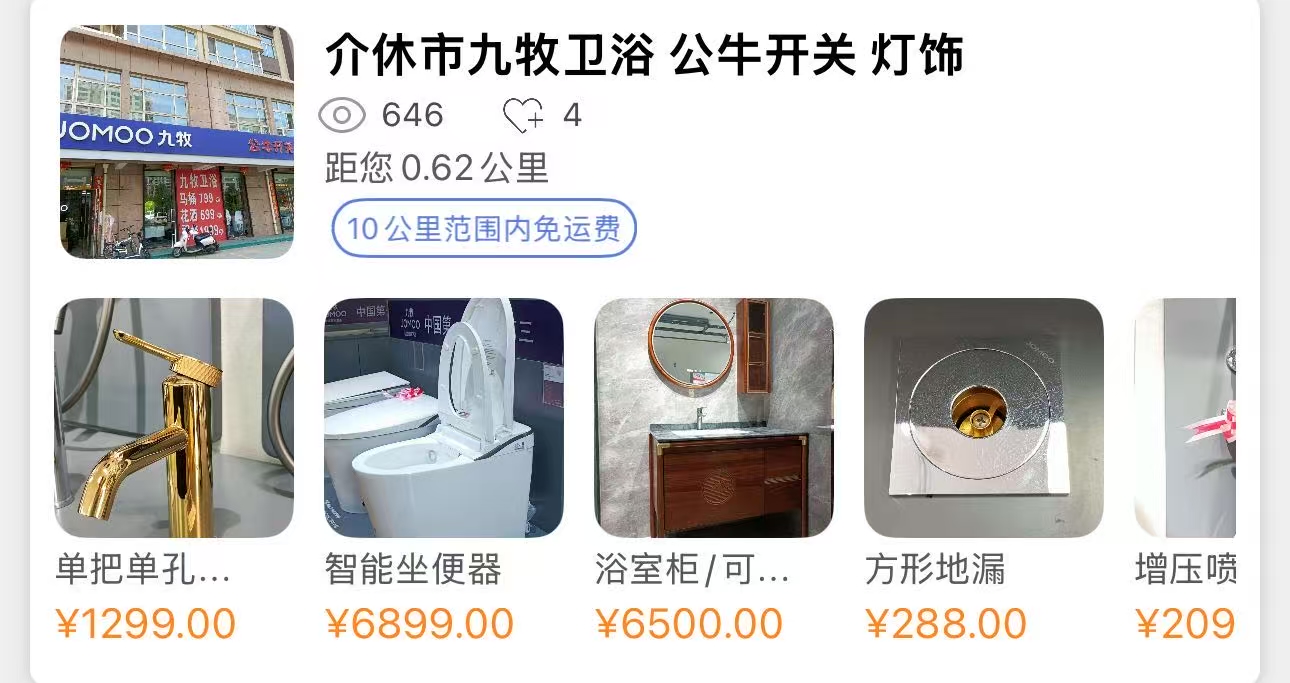Add the store to favorites via heart icon

pos(523,116)
